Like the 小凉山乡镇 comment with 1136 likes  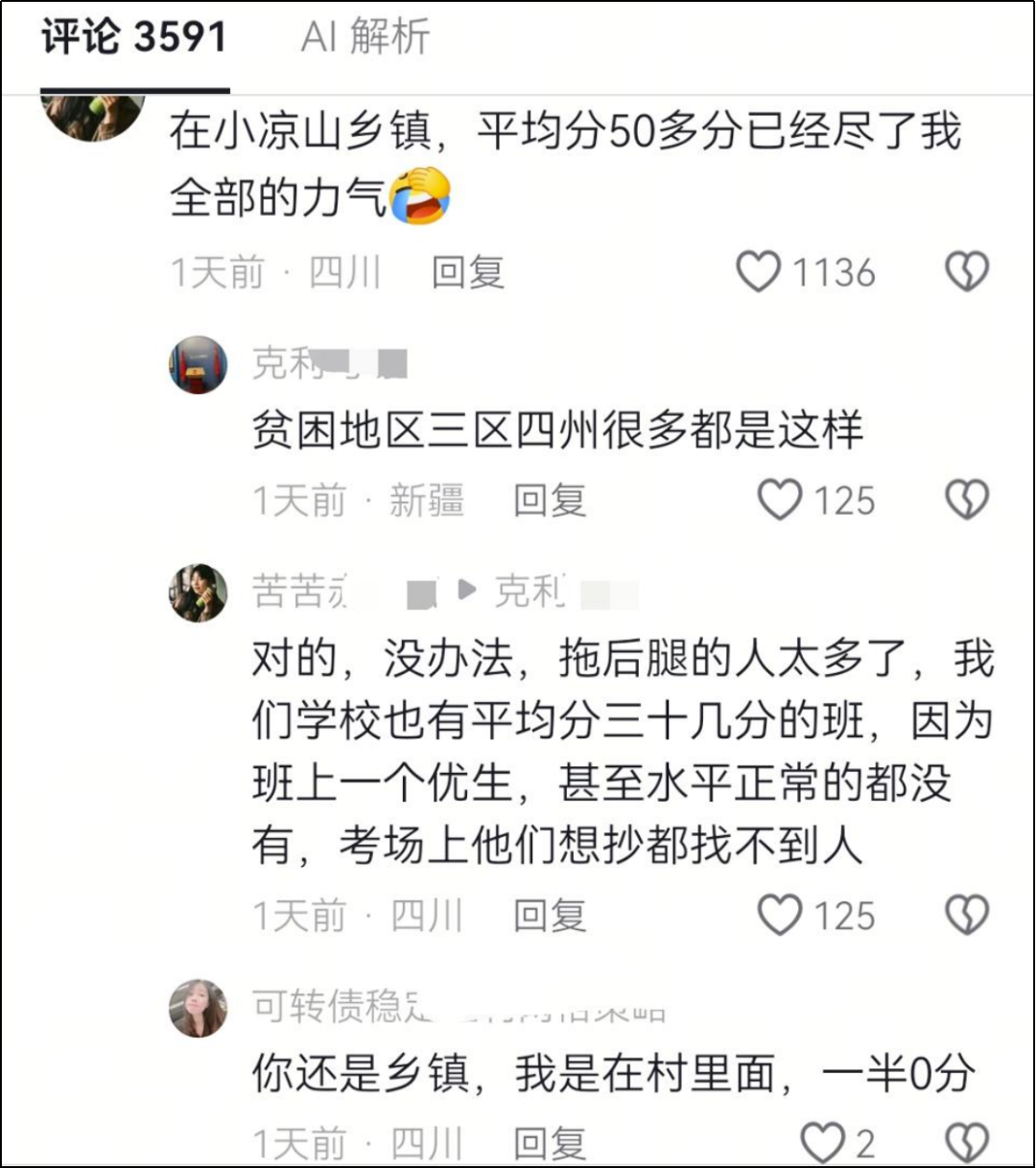758,272
